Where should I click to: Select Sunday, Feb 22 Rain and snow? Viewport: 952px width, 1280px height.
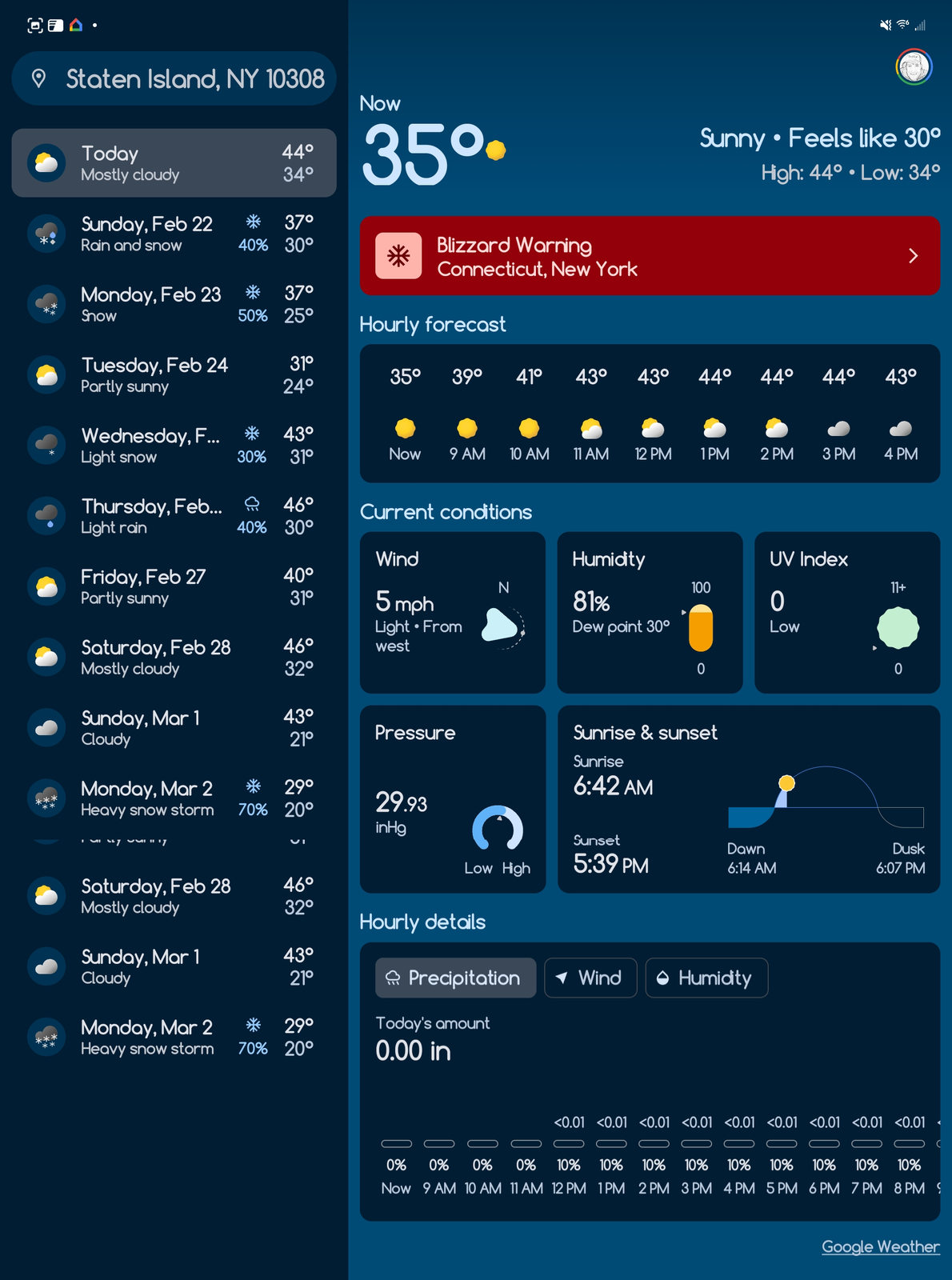click(x=174, y=234)
